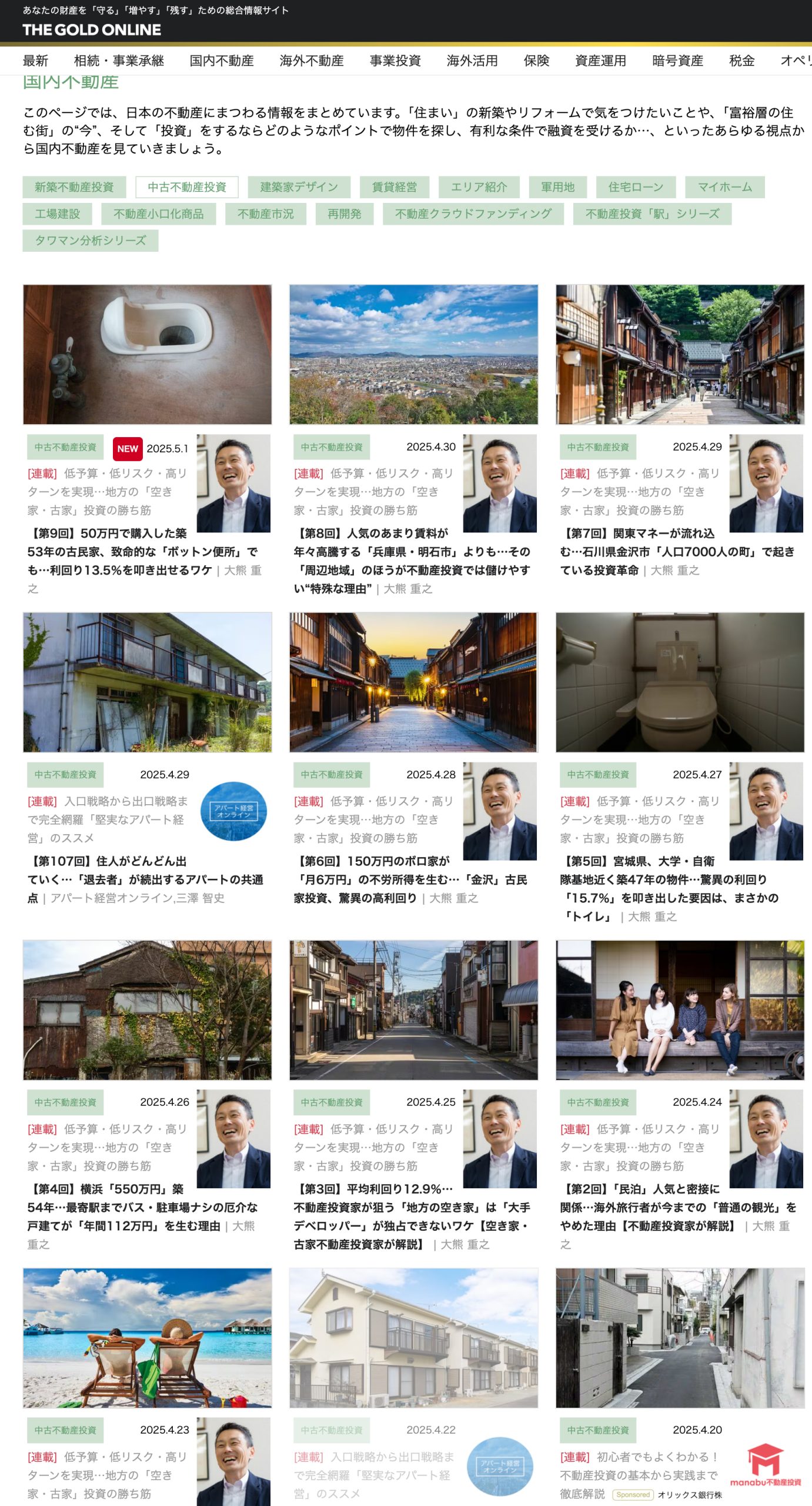Choose the 住宅ローン tag
Image resolution: width=812 pixels, height=1506 pixels.
(x=636, y=187)
